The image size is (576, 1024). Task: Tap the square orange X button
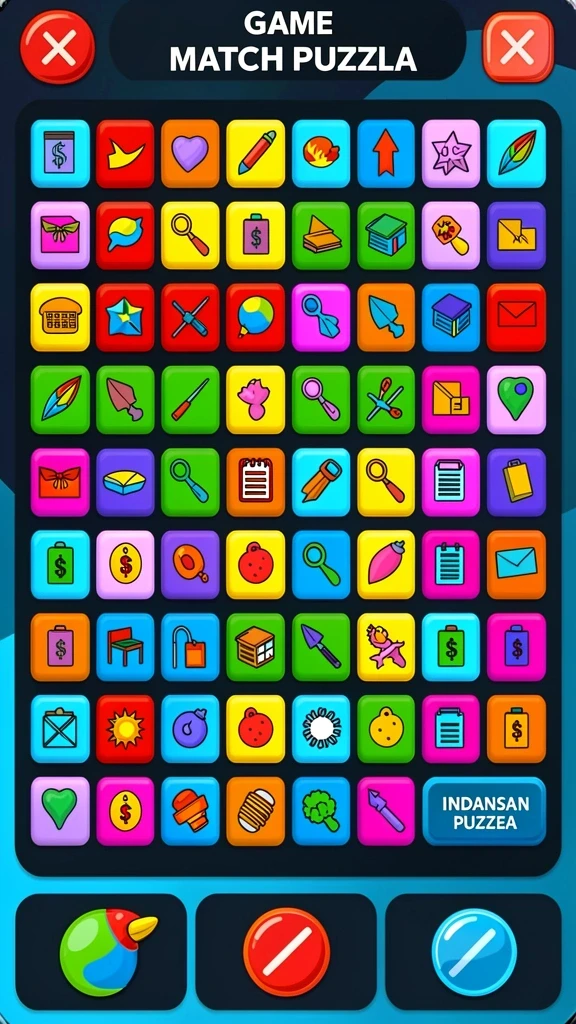click(518, 47)
